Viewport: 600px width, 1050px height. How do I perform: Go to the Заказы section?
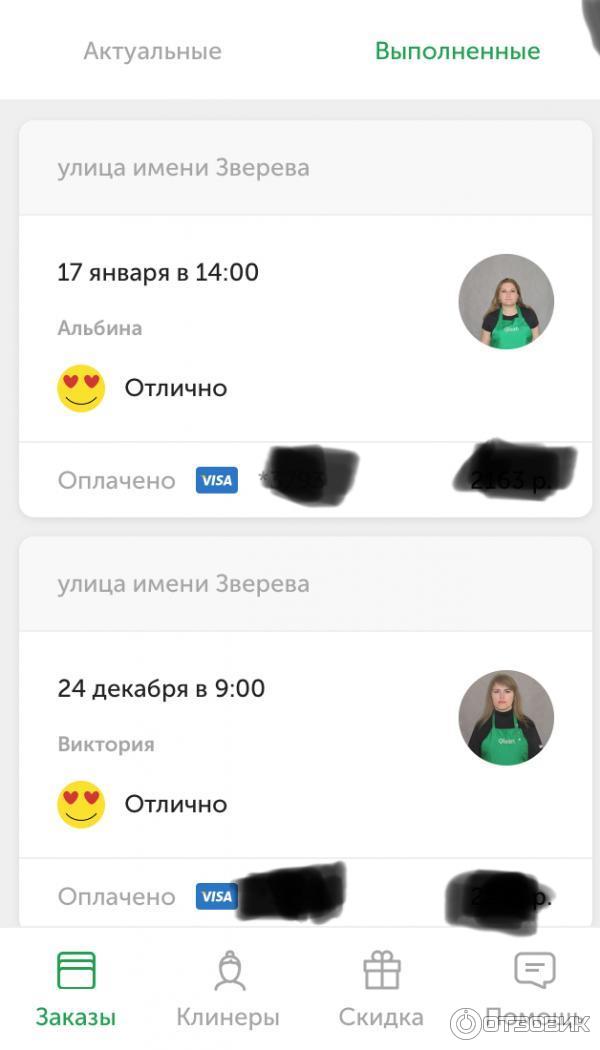76,988
